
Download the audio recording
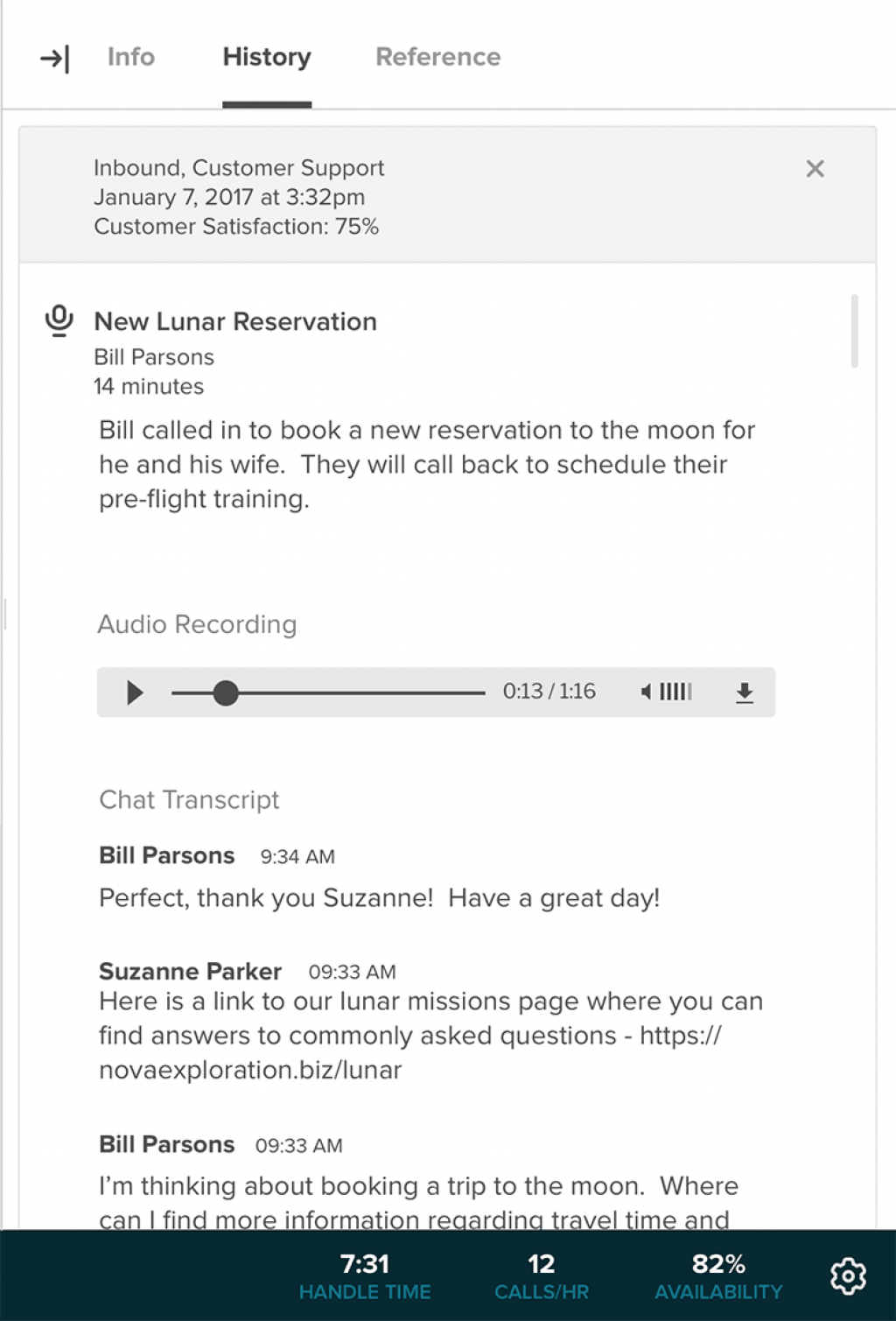[744, 692]
